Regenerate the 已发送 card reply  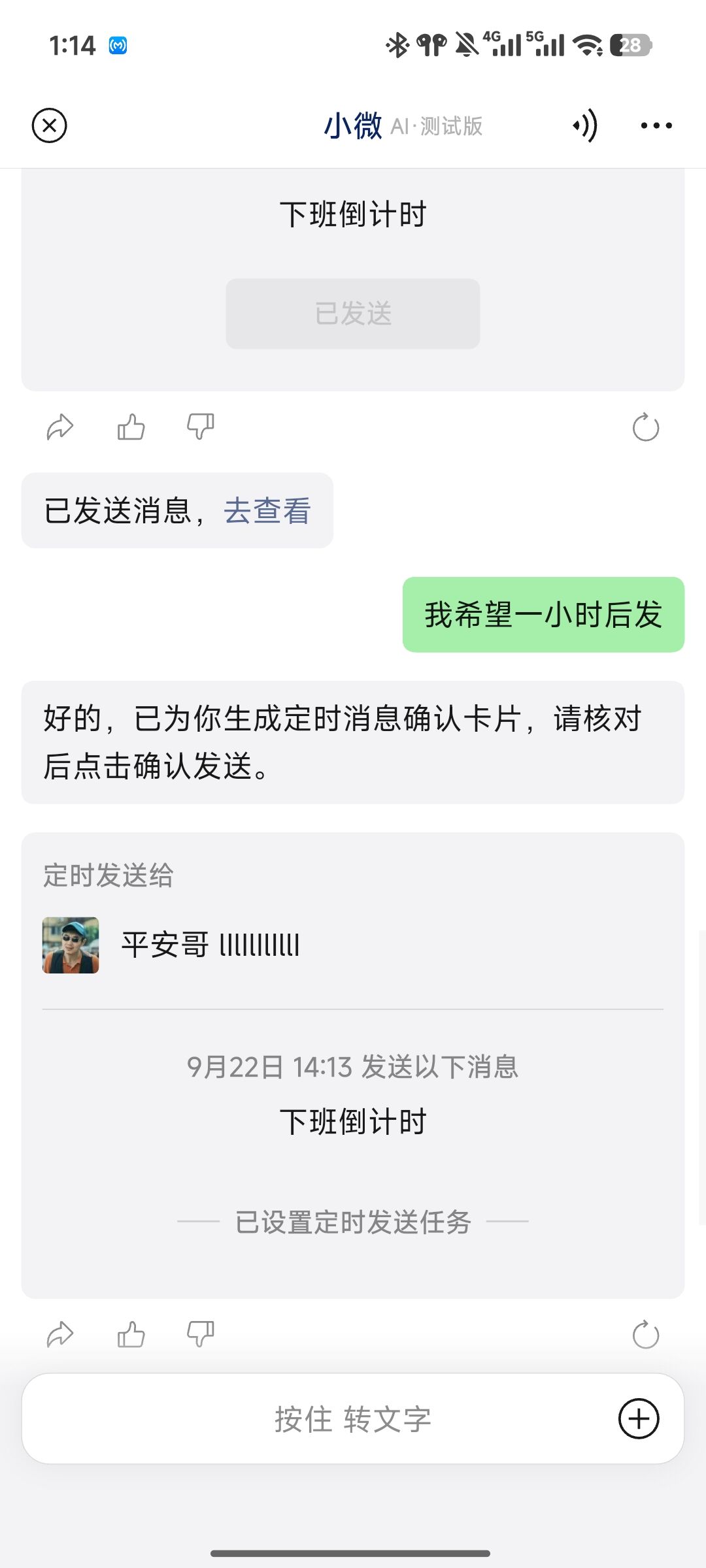(x=646, y=428)
